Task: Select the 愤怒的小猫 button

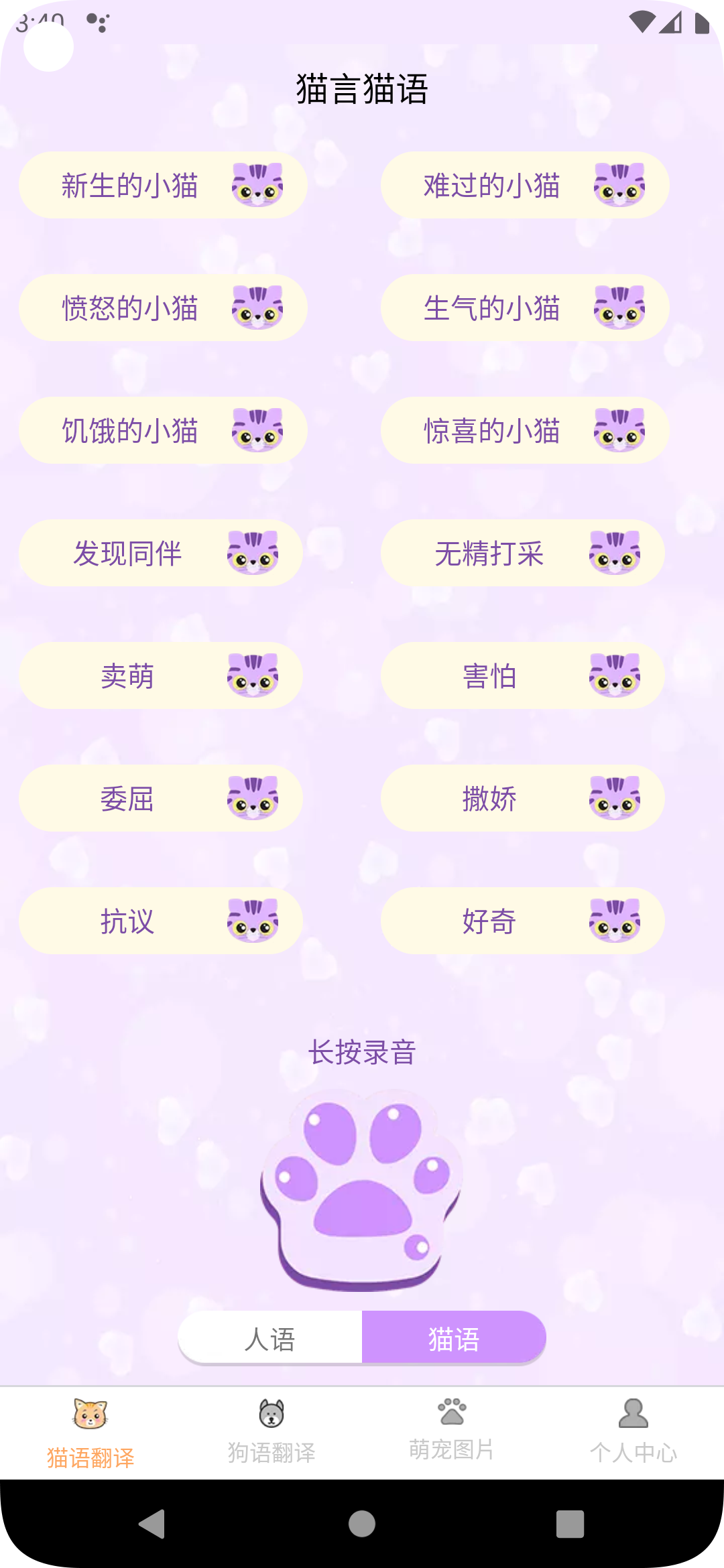Action: [x=163, y=308]
